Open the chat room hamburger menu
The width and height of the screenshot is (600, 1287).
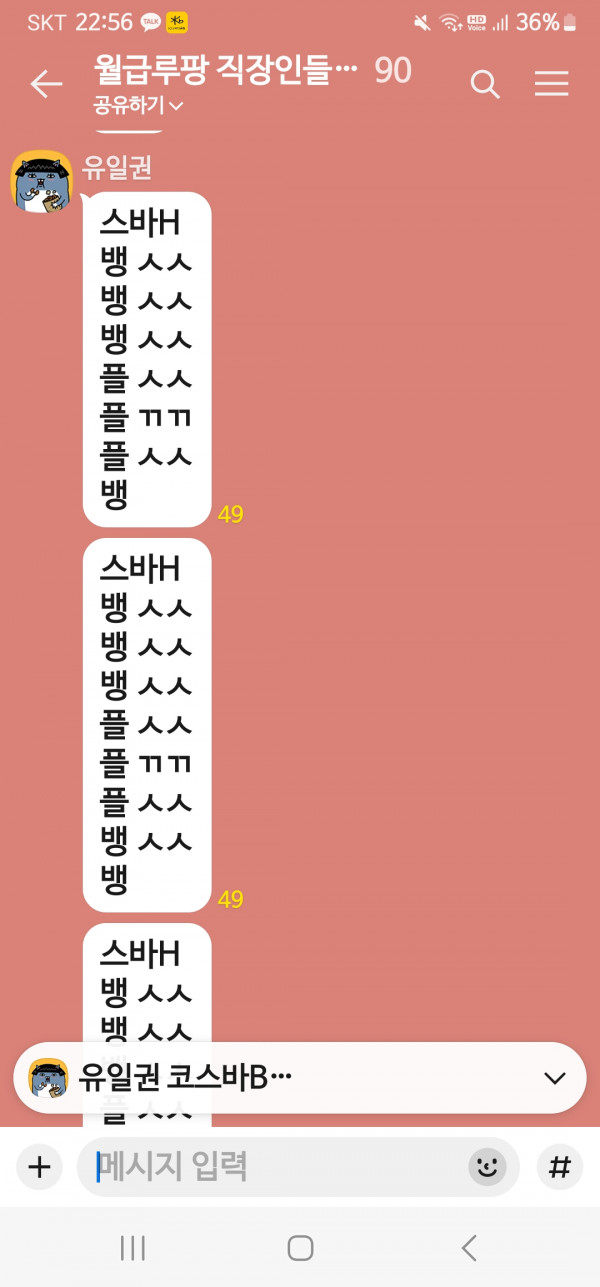click(x=551, y=84)
